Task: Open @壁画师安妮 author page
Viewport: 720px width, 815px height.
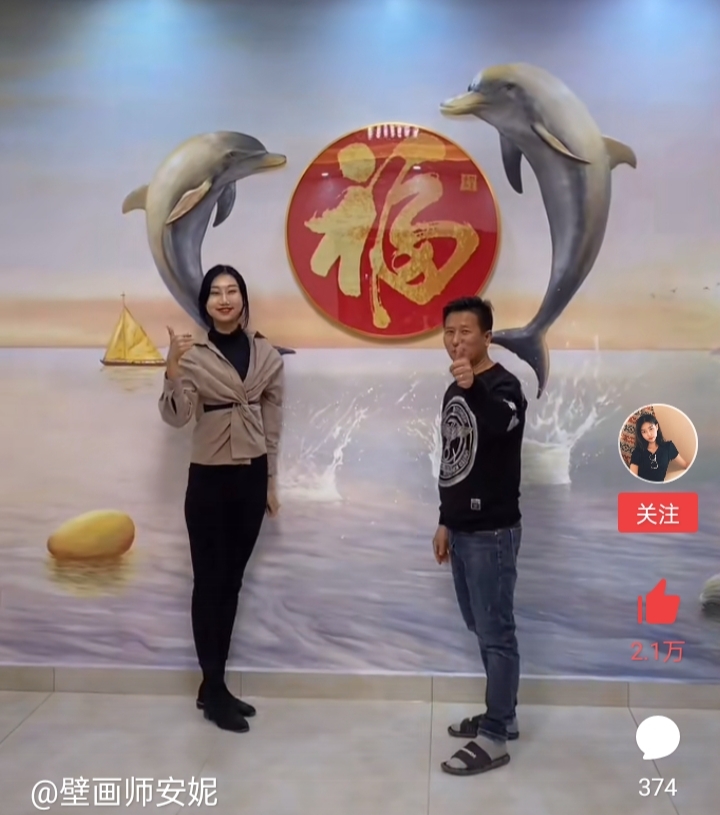Action: (x=124, y=793)
